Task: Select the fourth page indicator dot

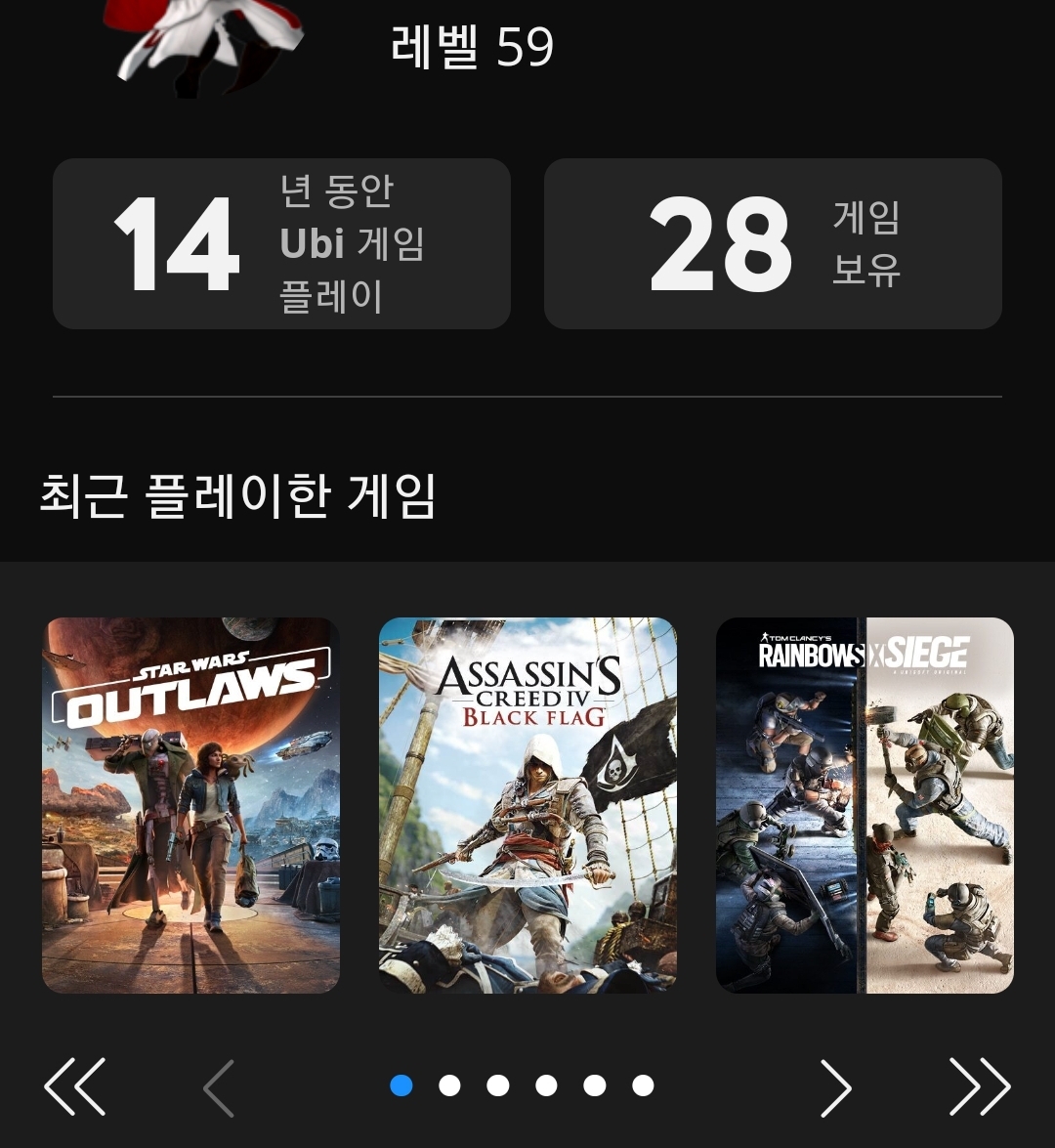Action: (546, 1085)
